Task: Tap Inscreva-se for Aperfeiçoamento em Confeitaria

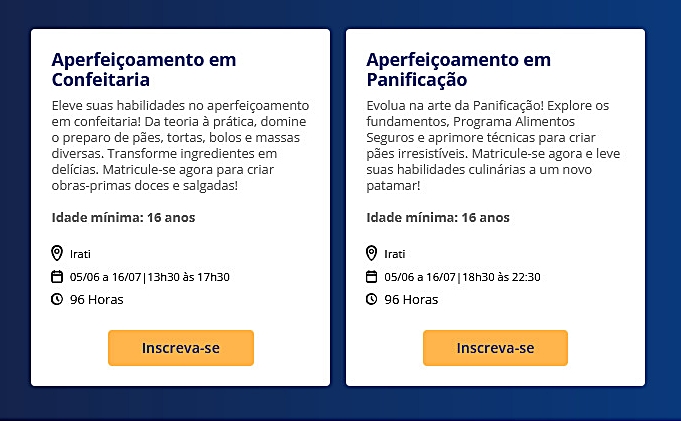Action: [x=180, y=348]
